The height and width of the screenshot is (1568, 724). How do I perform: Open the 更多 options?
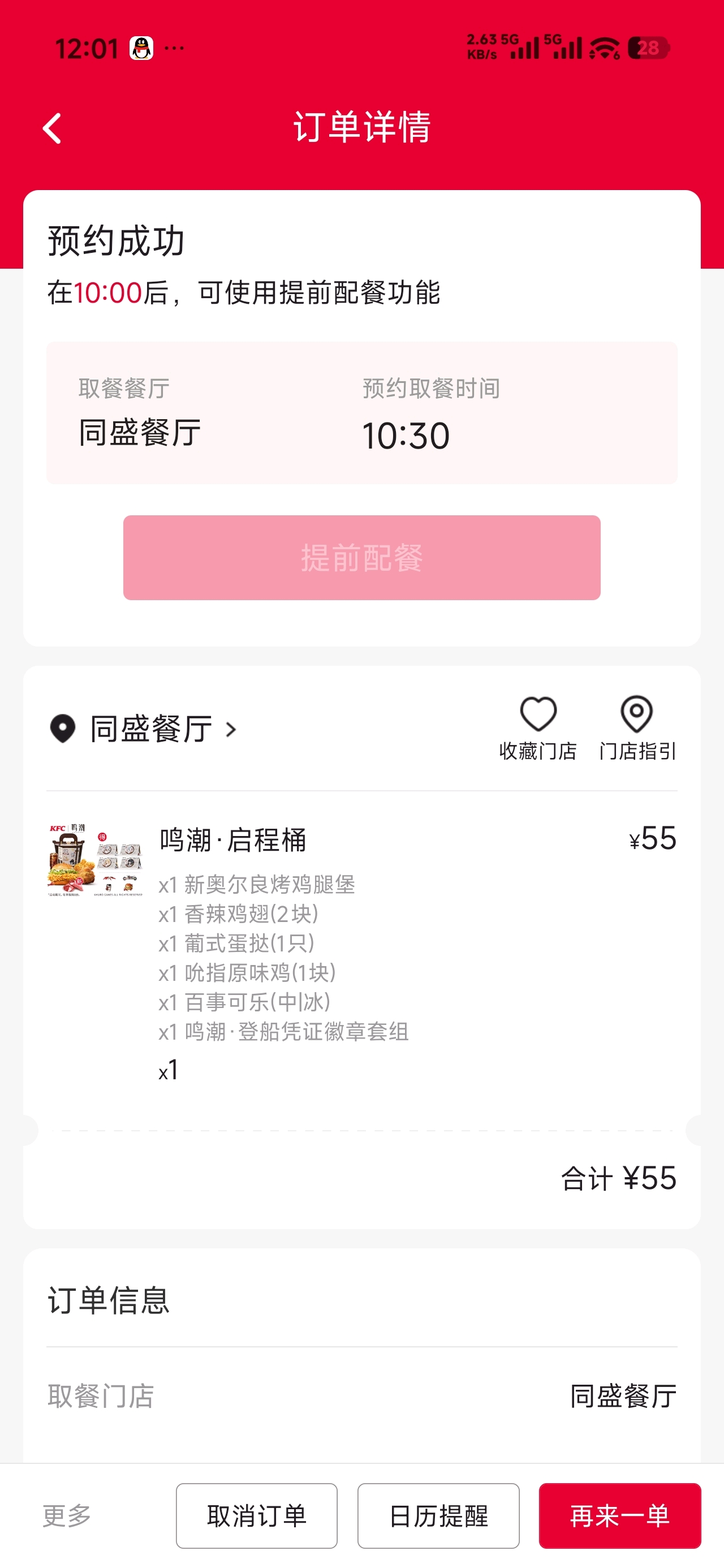click(67, 1515)
